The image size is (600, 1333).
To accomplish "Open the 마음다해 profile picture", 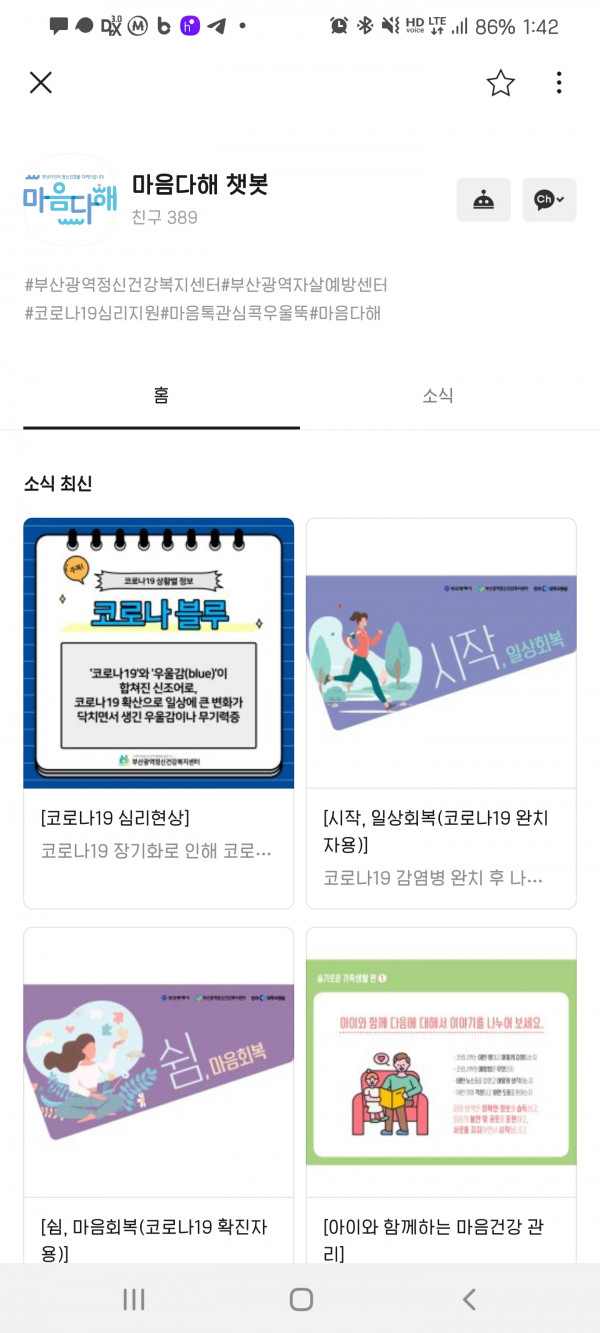I will (x=70, y=199).
